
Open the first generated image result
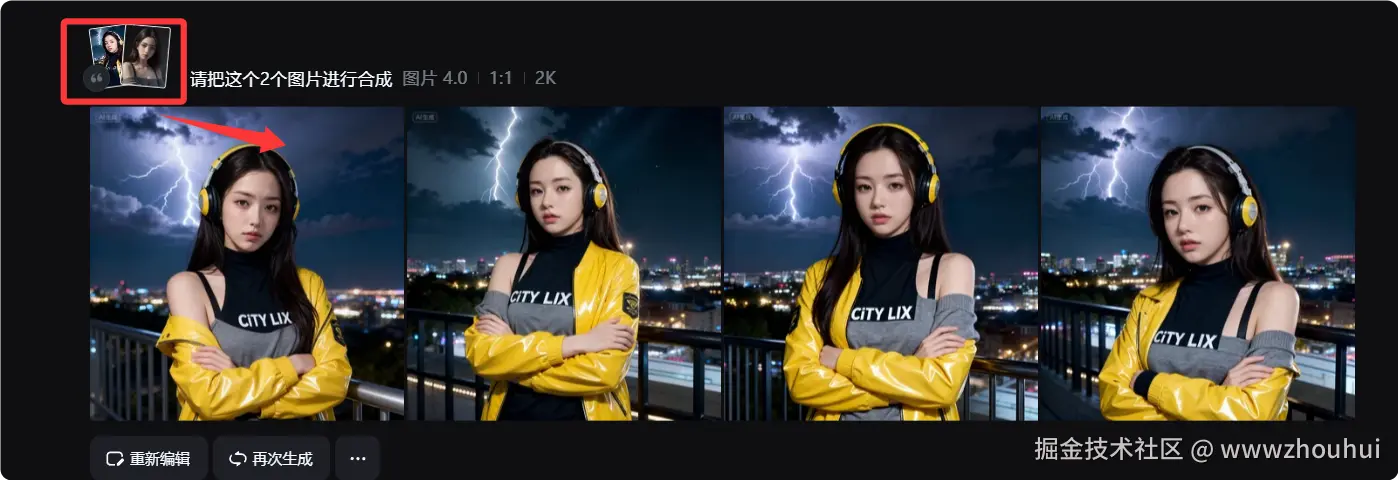click(246, 264)
